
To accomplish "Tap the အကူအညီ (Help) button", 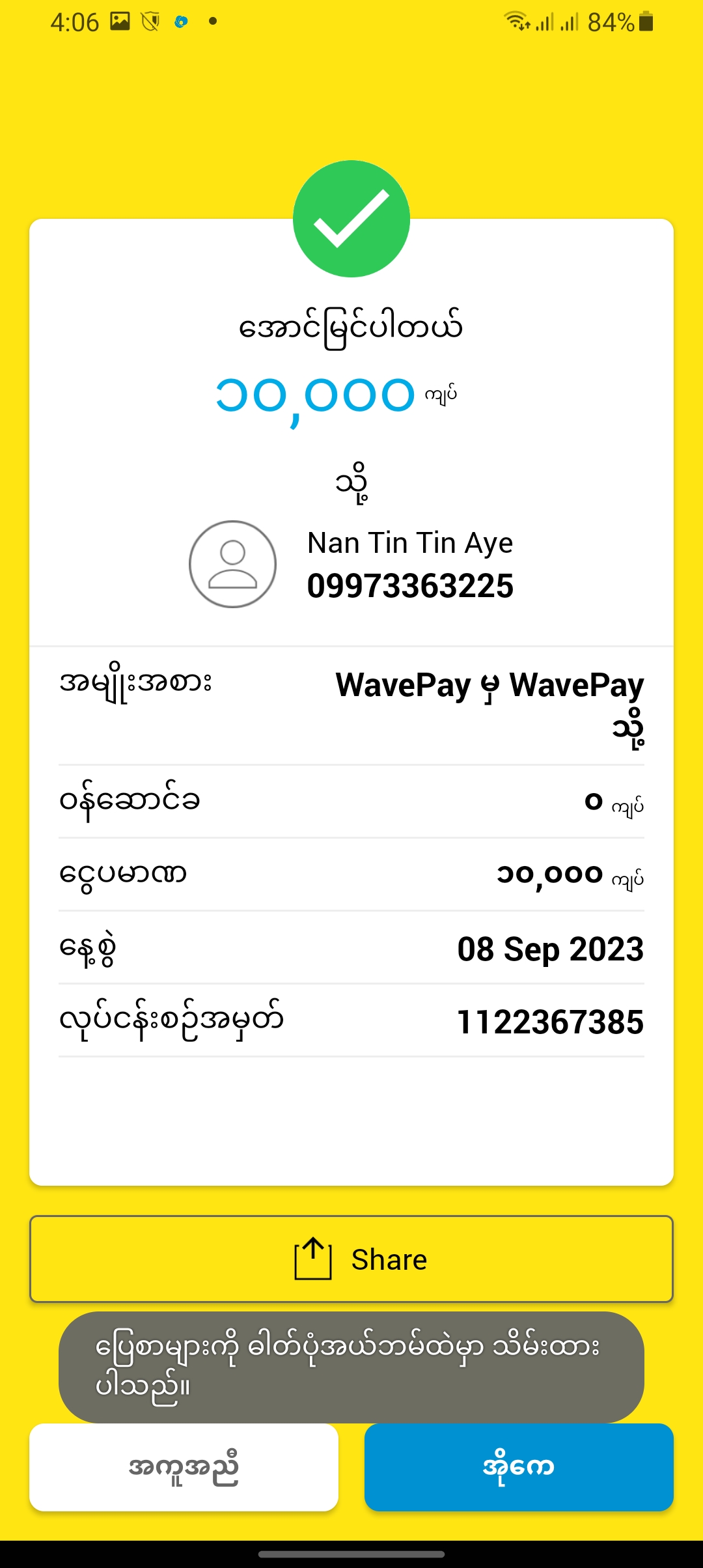I will coord(184,1468).
